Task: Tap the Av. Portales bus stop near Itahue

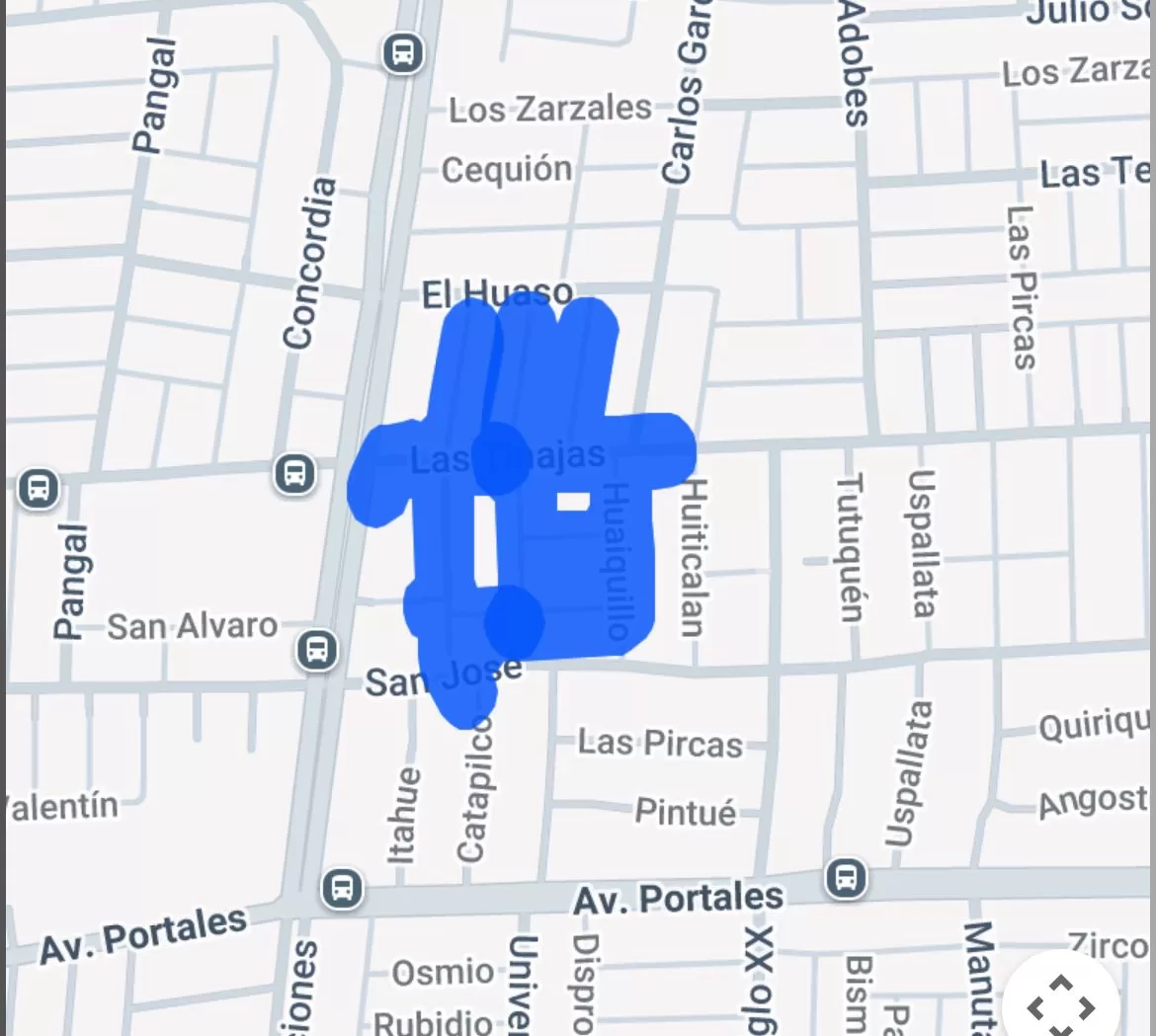Action: [342, 888]
